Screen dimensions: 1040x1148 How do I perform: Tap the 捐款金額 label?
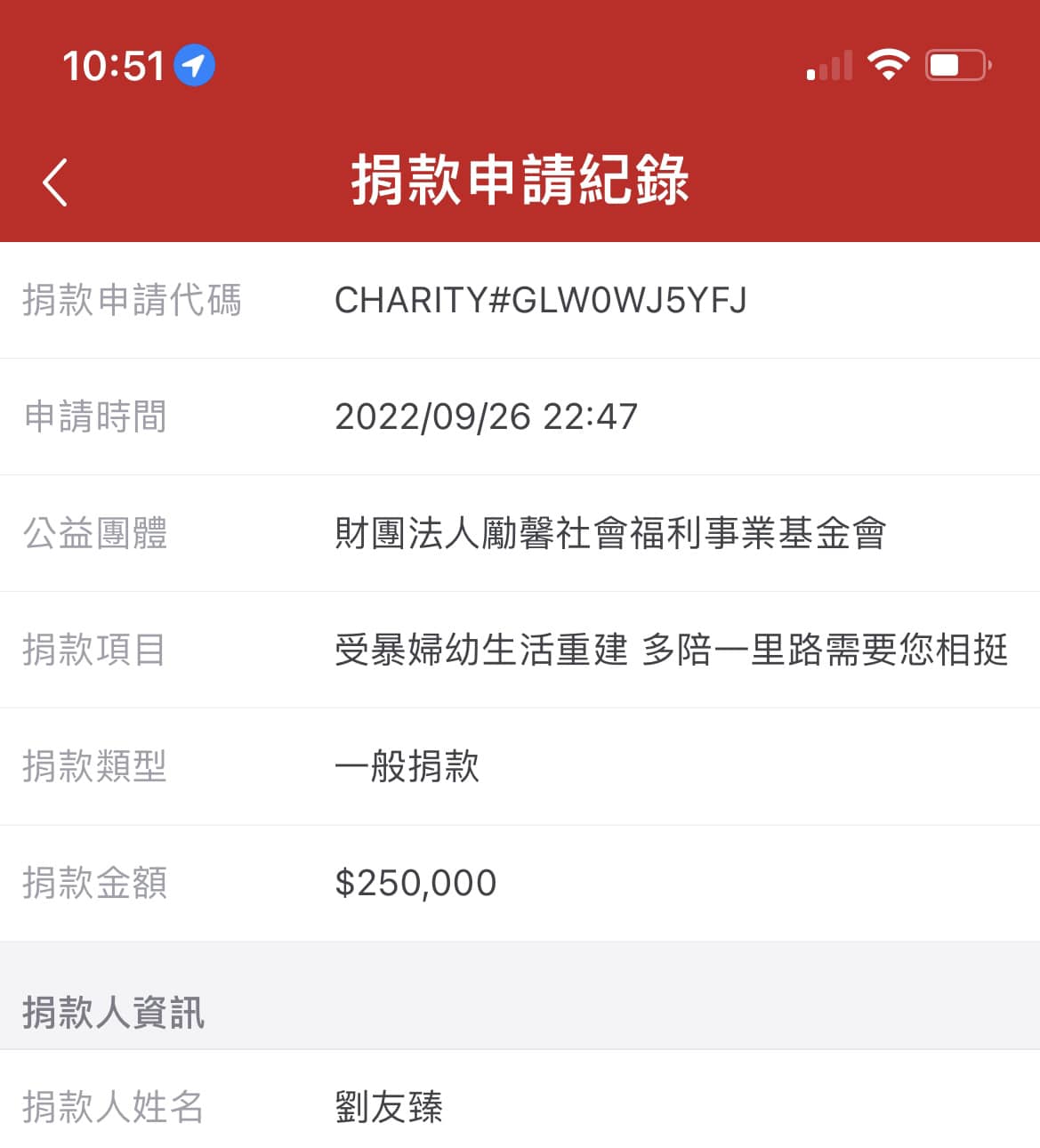pos(94,883)
